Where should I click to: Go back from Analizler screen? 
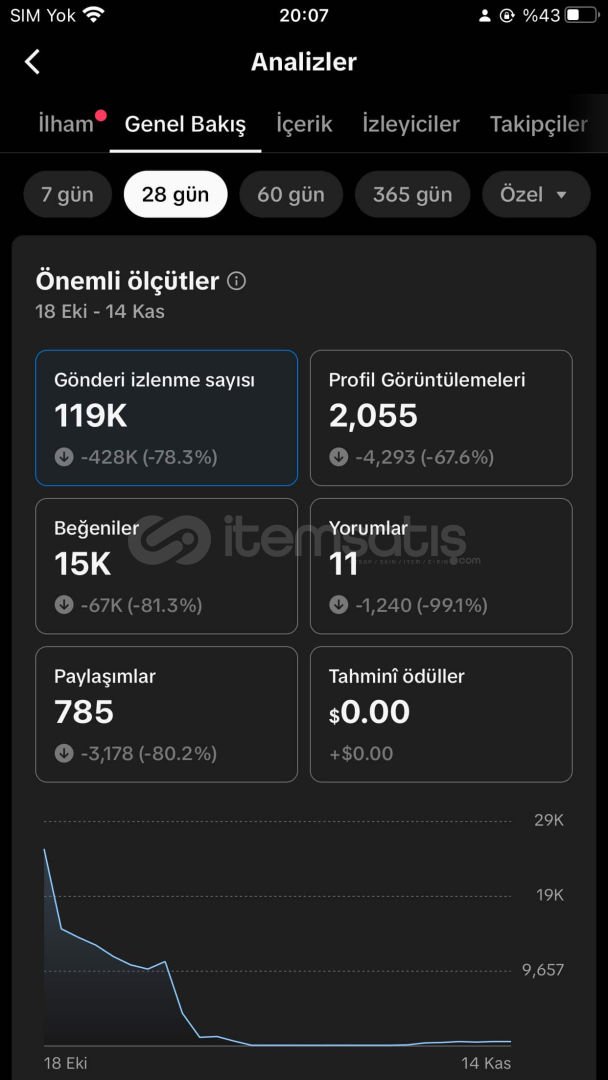32,62
